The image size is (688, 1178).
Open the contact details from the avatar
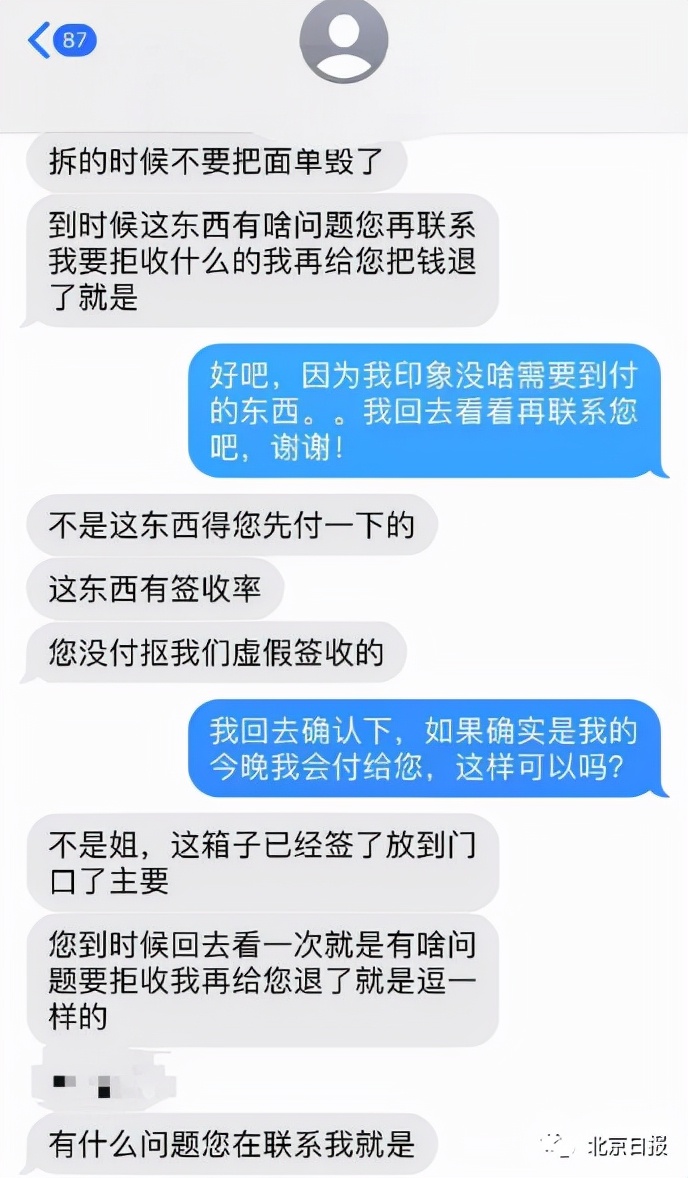(344, 41)
